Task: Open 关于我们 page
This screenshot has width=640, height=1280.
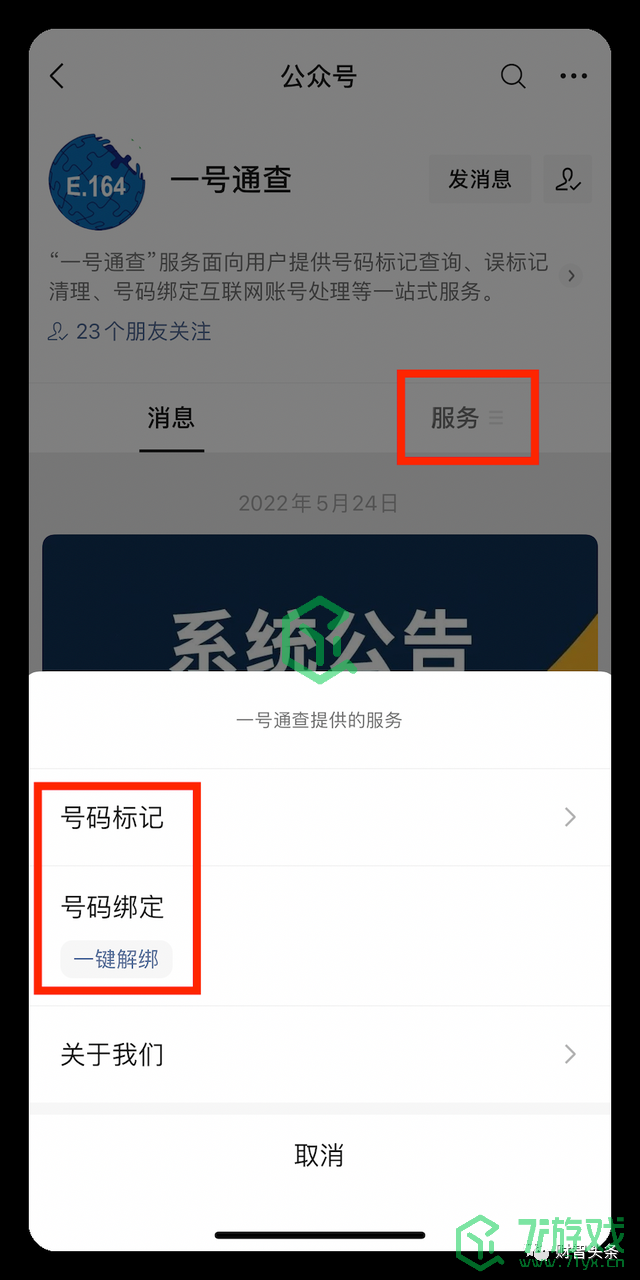Action: 318,1054
